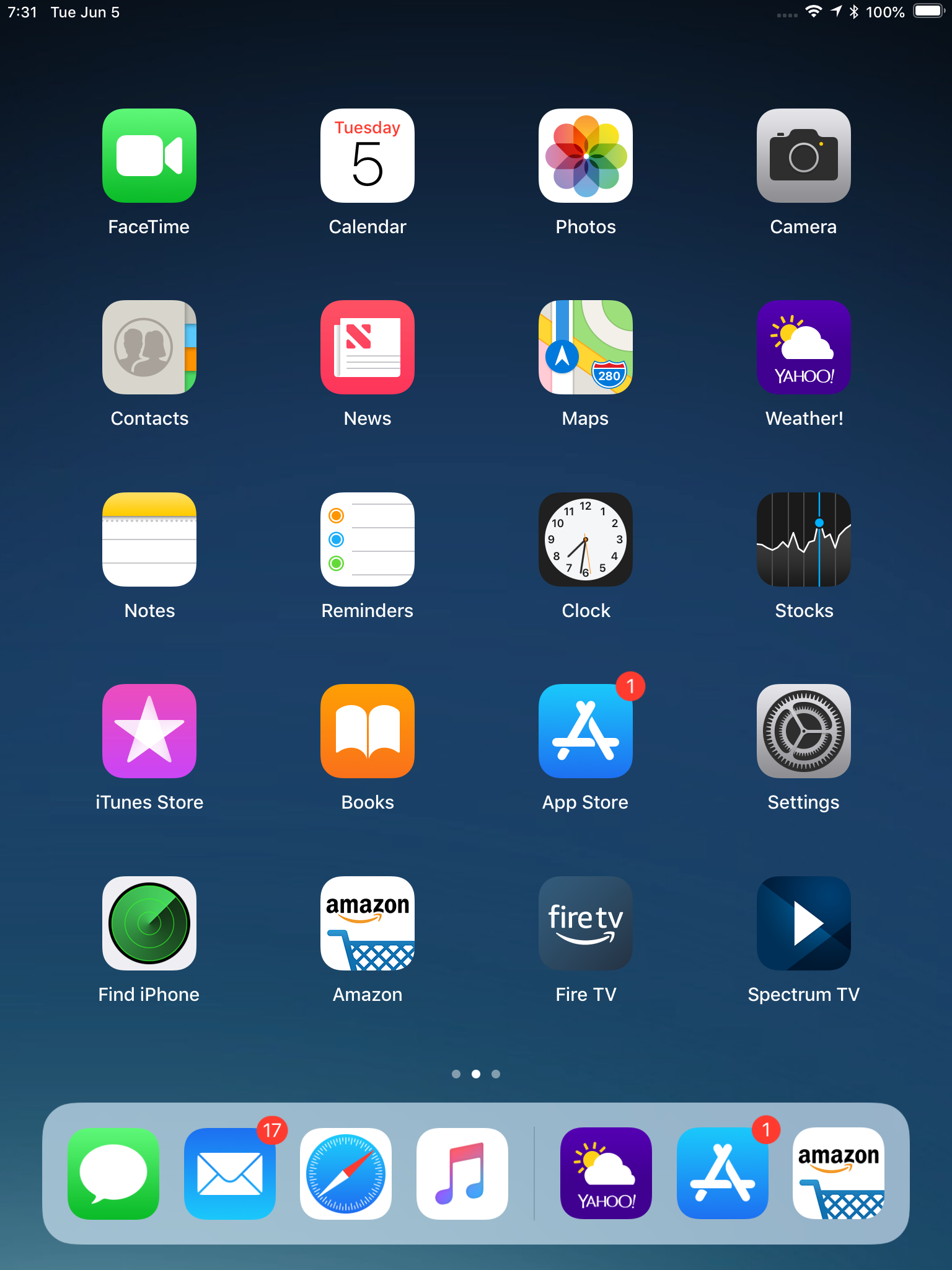Open the Fire TV app
Image resolution: width=952 pixels, height=1270 pixels.
586,923
